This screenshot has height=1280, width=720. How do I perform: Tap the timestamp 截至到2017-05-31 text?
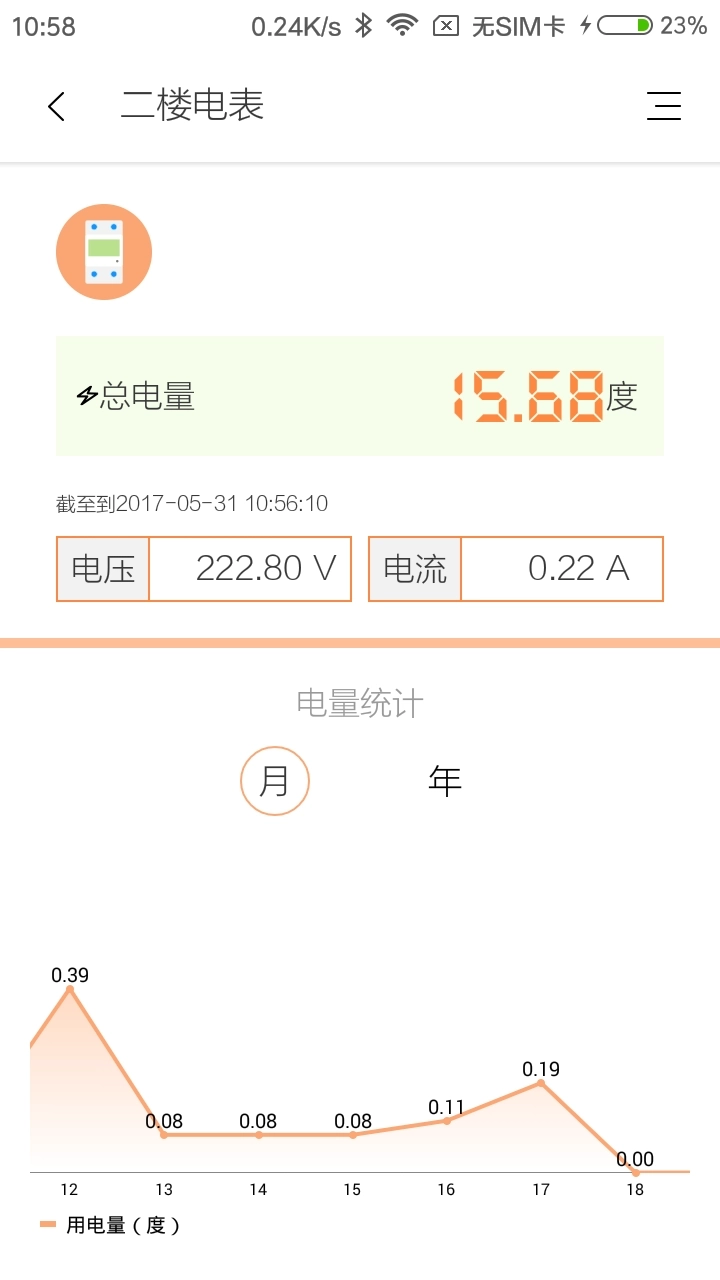pos(190,504)
